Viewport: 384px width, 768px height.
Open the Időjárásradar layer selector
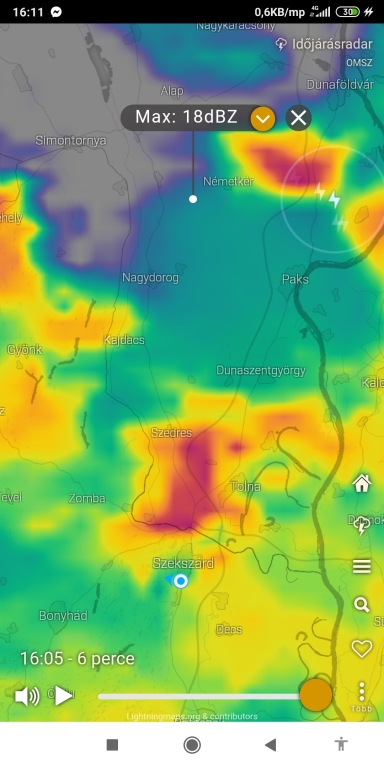(324, 45)
